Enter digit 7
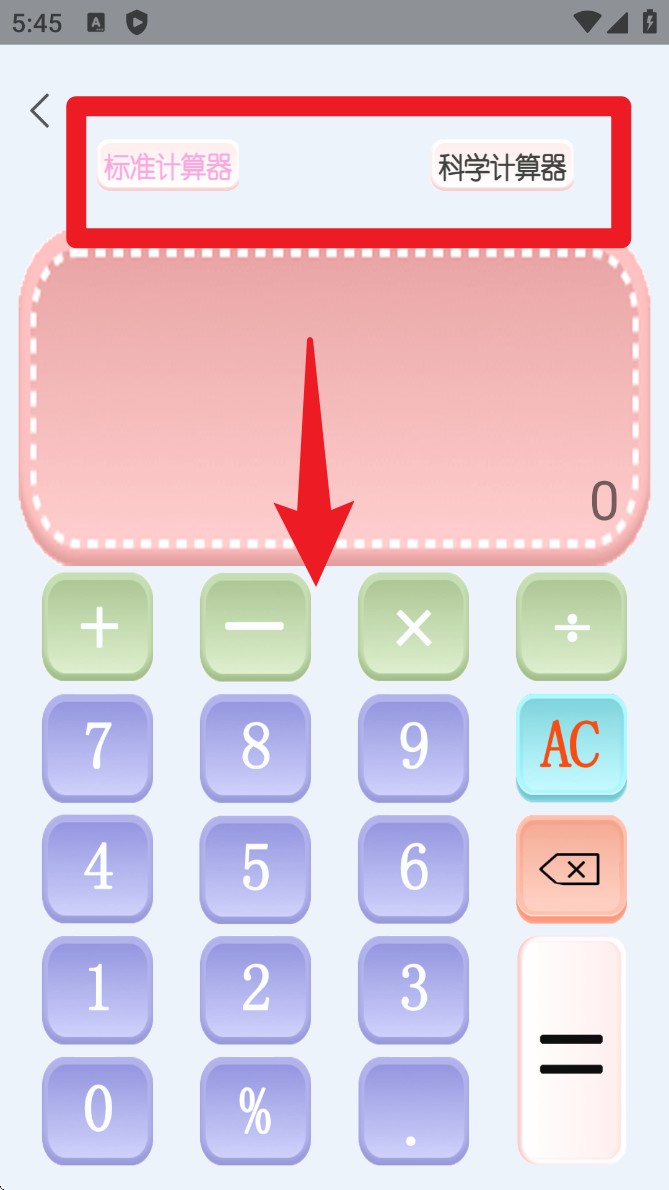The image size is (669, 1190). 98,747
